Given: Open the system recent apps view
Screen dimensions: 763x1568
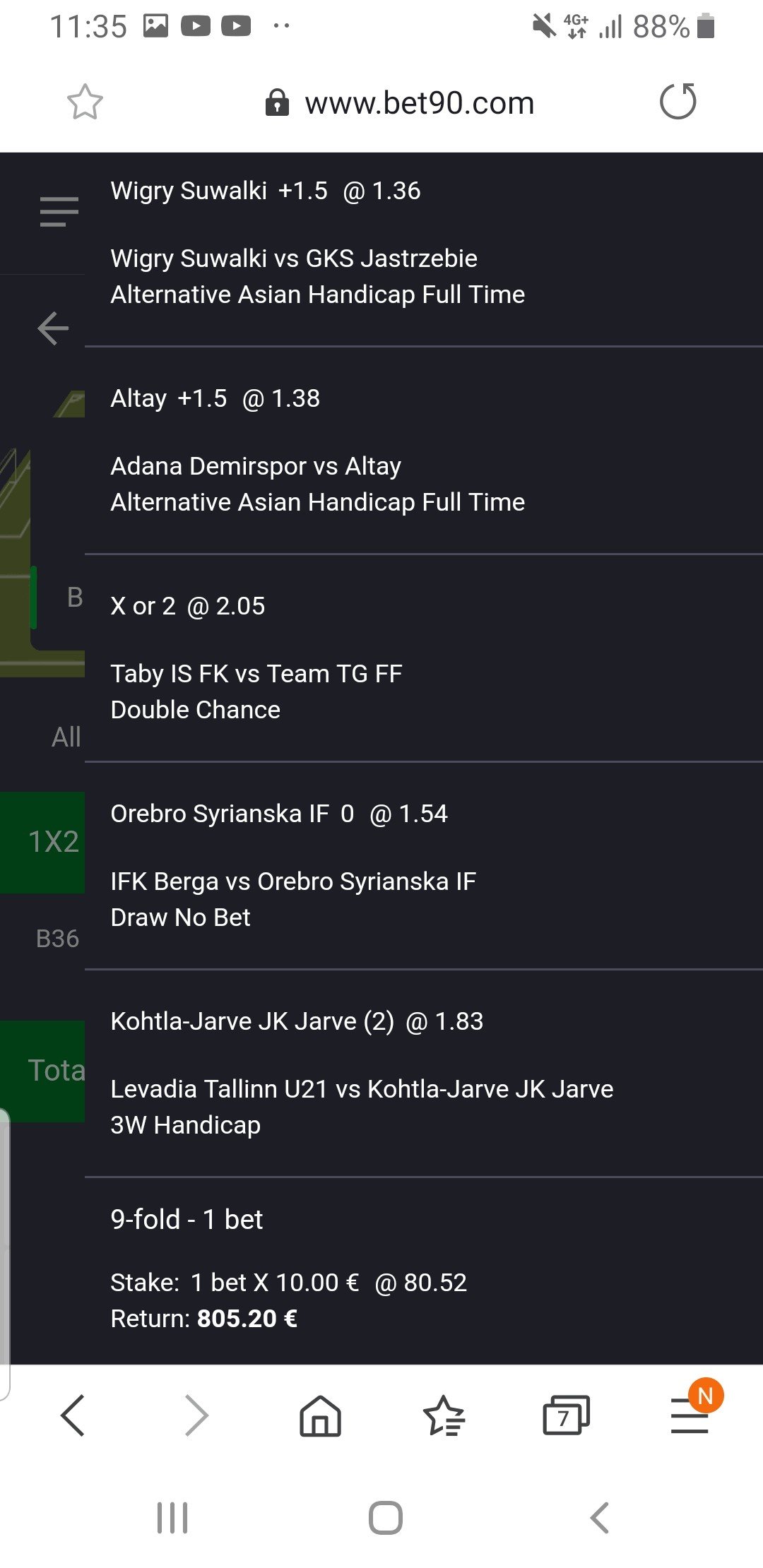Looking at the screenshot, I should point(172,1517).
